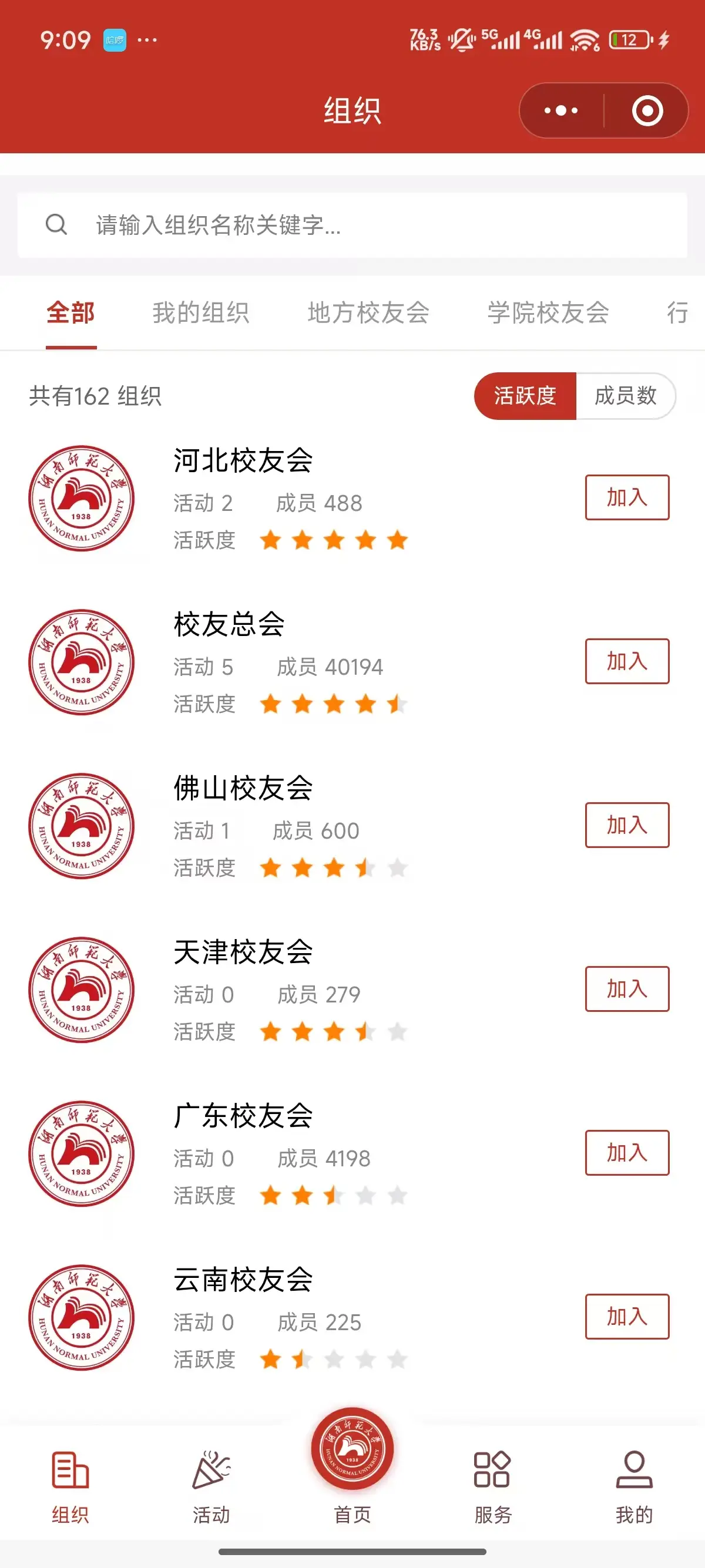Go to the 首页 tab
Viewport: 705px width, 1568px height.
pyautogui.click(x=352, y=1467)
